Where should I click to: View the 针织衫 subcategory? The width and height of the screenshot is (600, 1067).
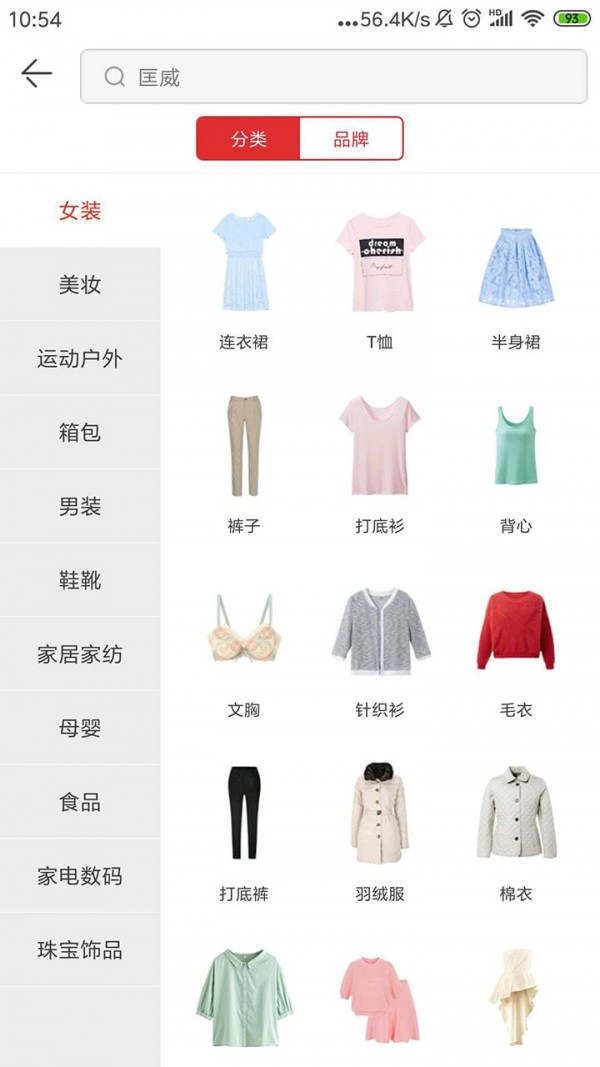point(380,645)
